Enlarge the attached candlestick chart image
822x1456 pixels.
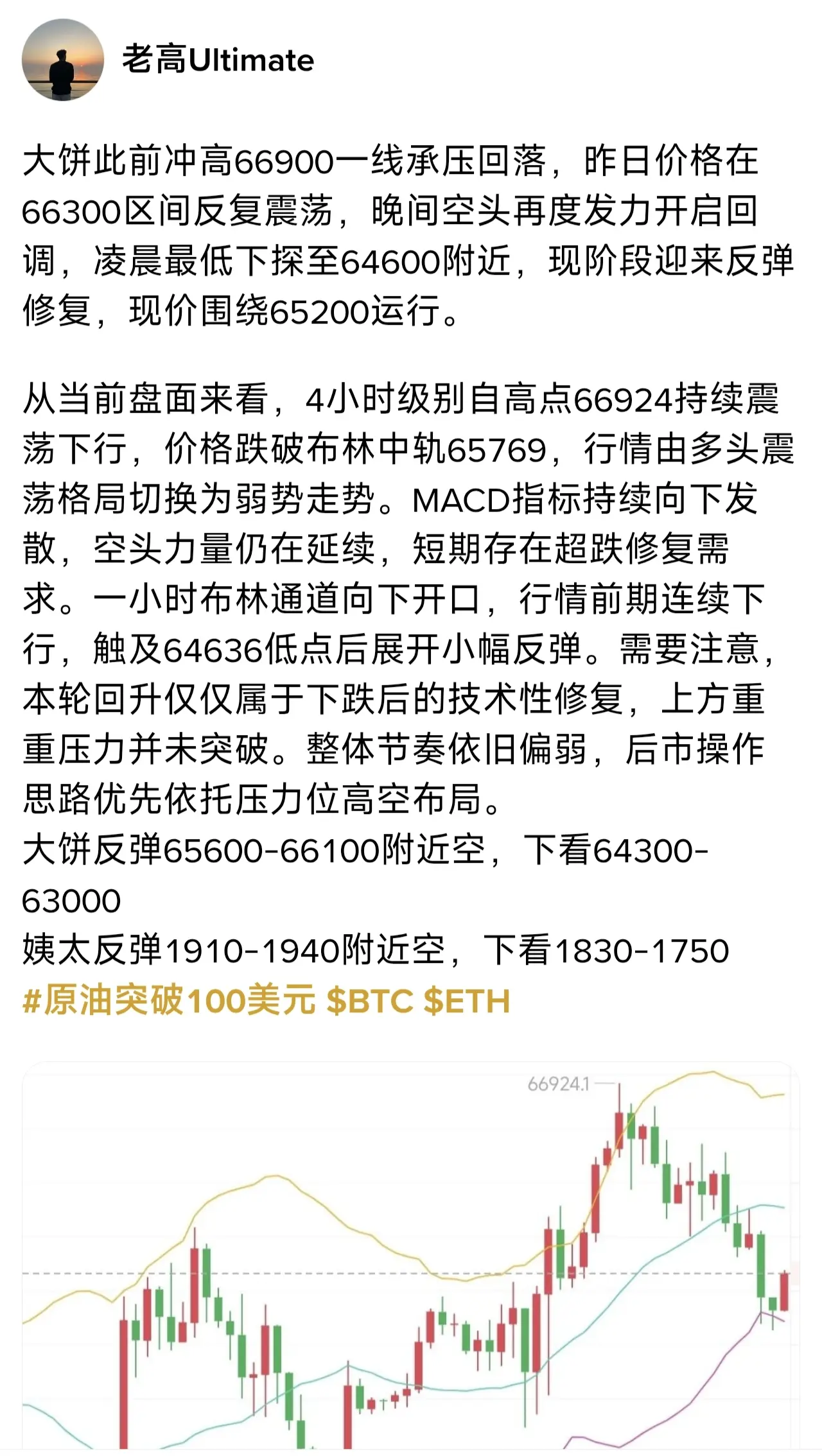[411, 1259]
